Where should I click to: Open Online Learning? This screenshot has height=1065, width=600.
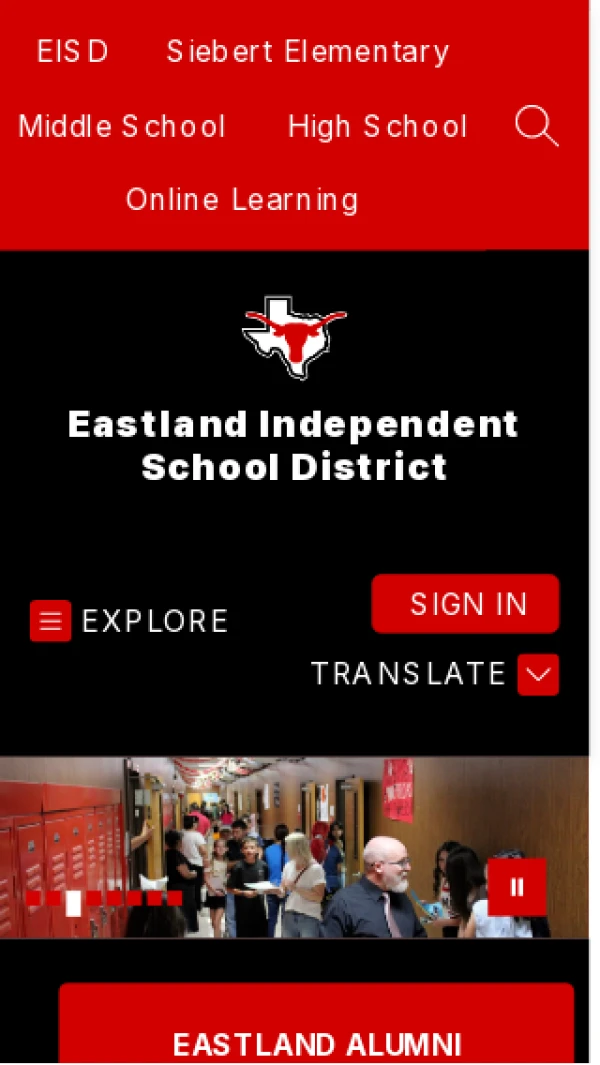pos(242,199)
